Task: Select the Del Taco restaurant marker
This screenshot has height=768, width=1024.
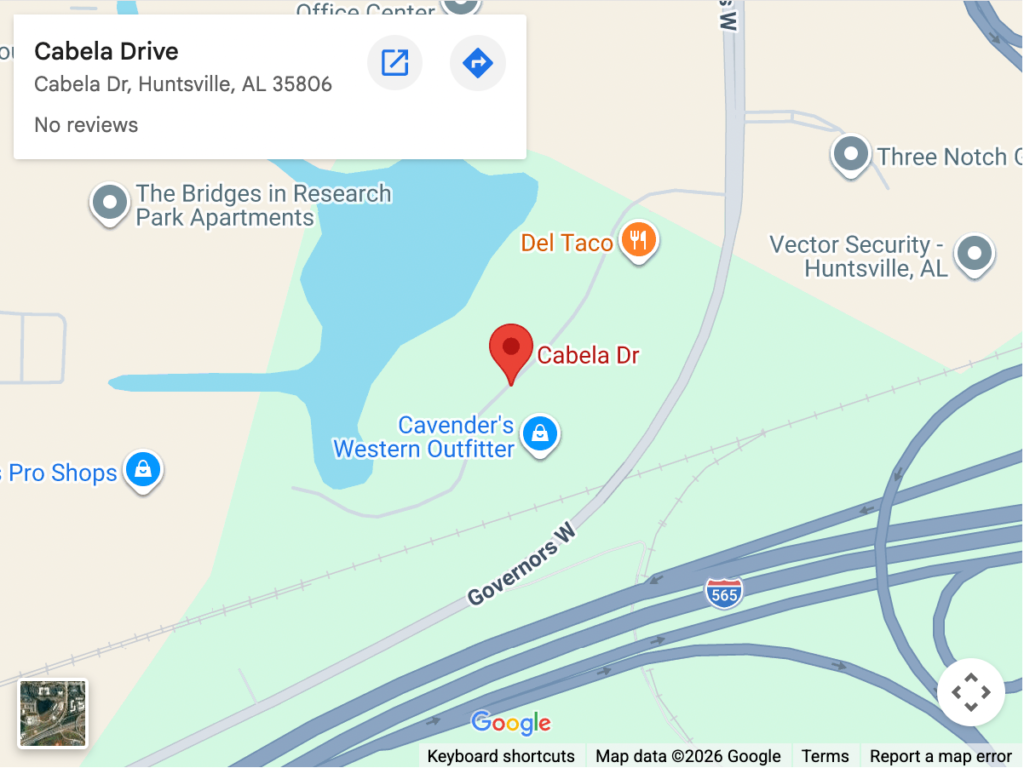Action: click(x=638, y=240)
